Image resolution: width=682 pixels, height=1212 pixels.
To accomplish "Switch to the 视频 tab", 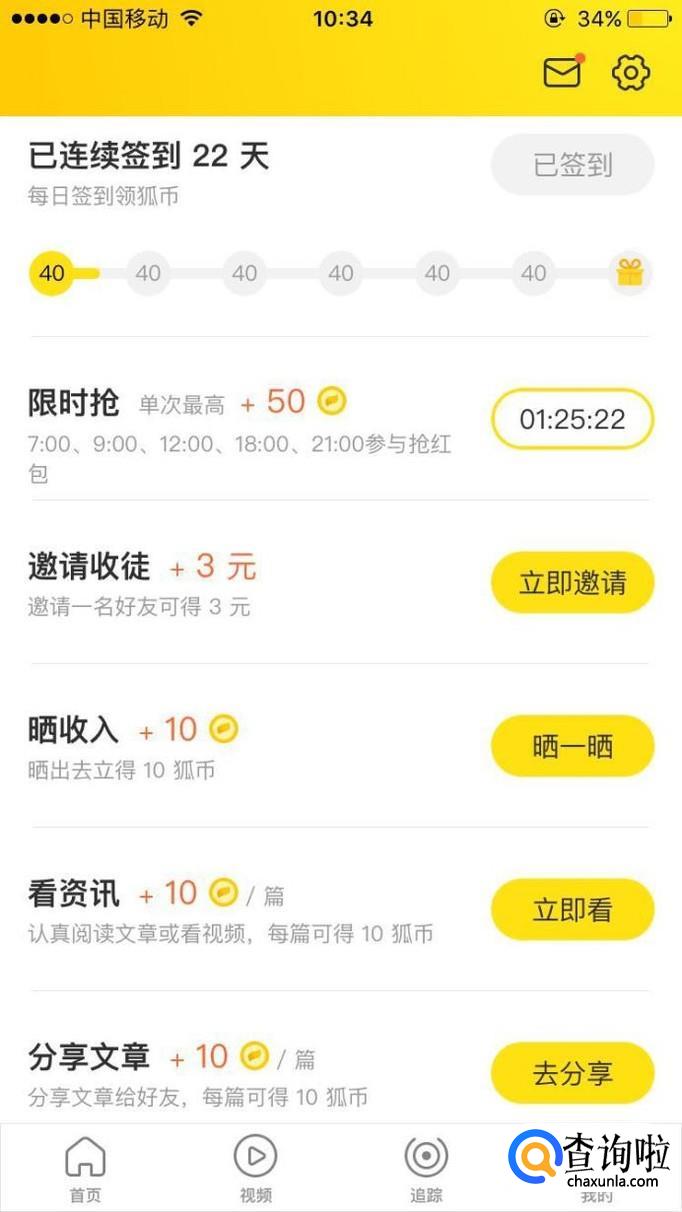I will click(256, 1168).
